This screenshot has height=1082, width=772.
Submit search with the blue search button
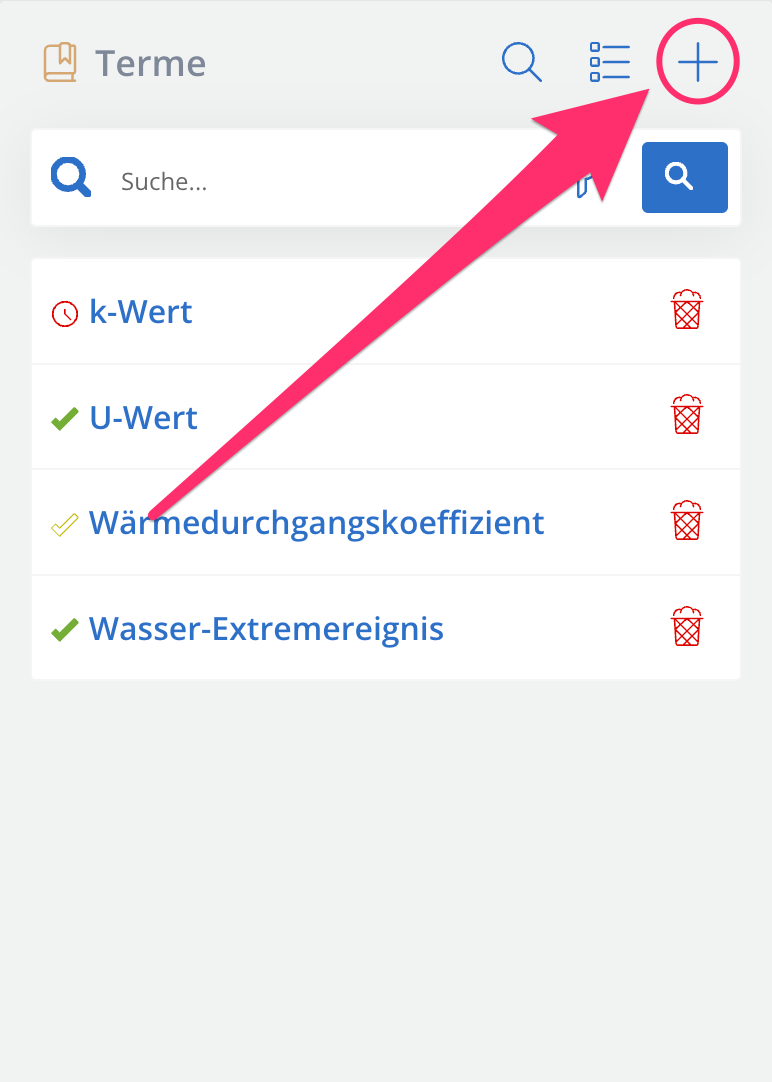(684, 177)
